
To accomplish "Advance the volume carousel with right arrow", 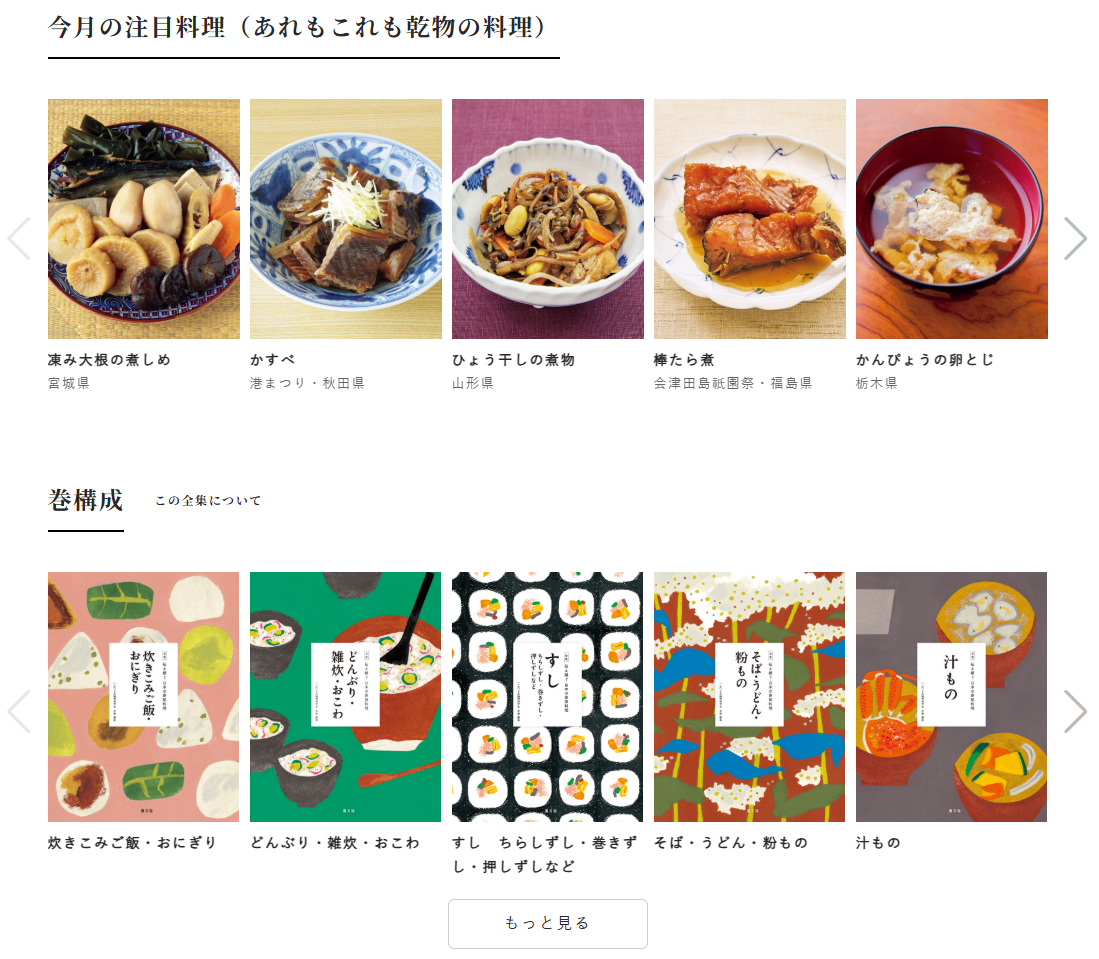I will [x=1075, y=711].
